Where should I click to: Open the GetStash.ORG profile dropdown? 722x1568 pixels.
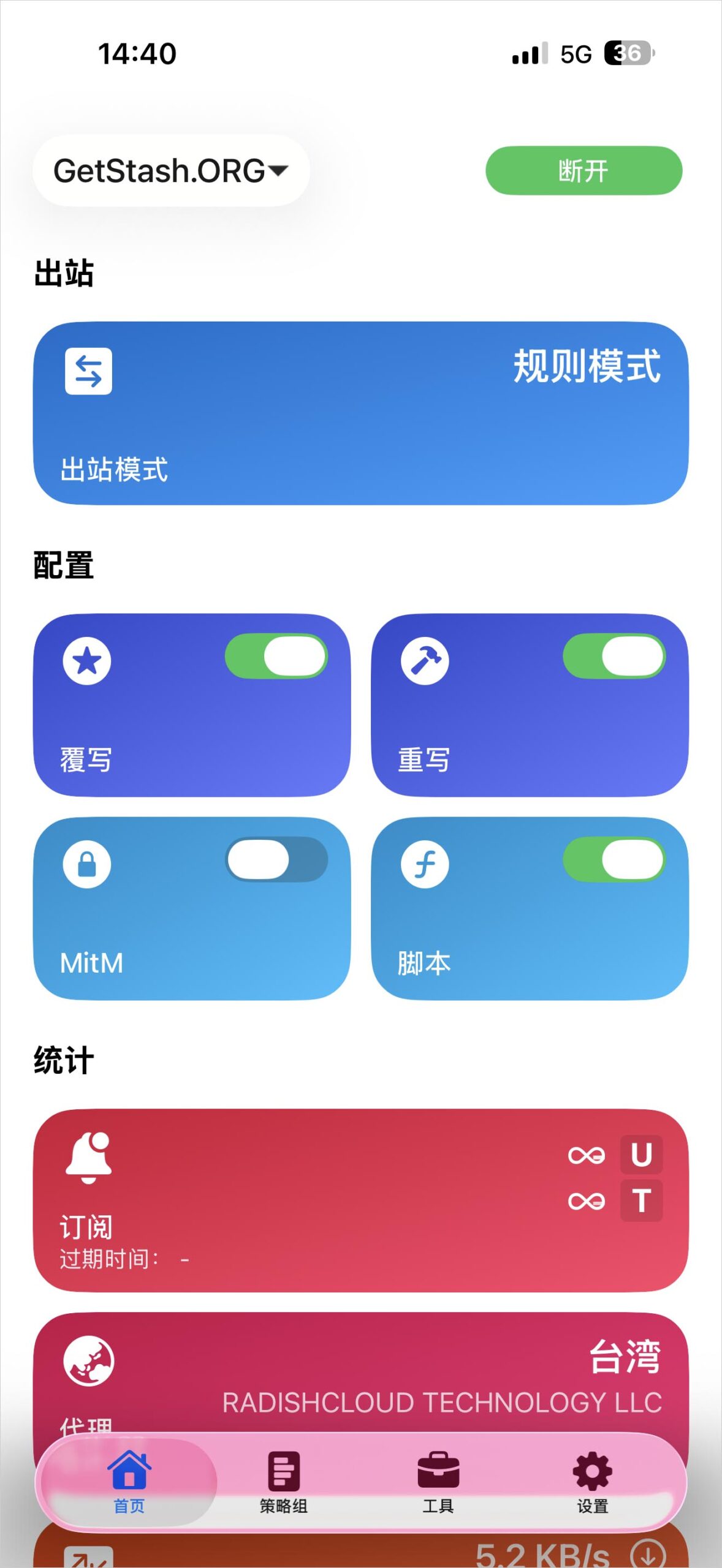click(170, 170)
